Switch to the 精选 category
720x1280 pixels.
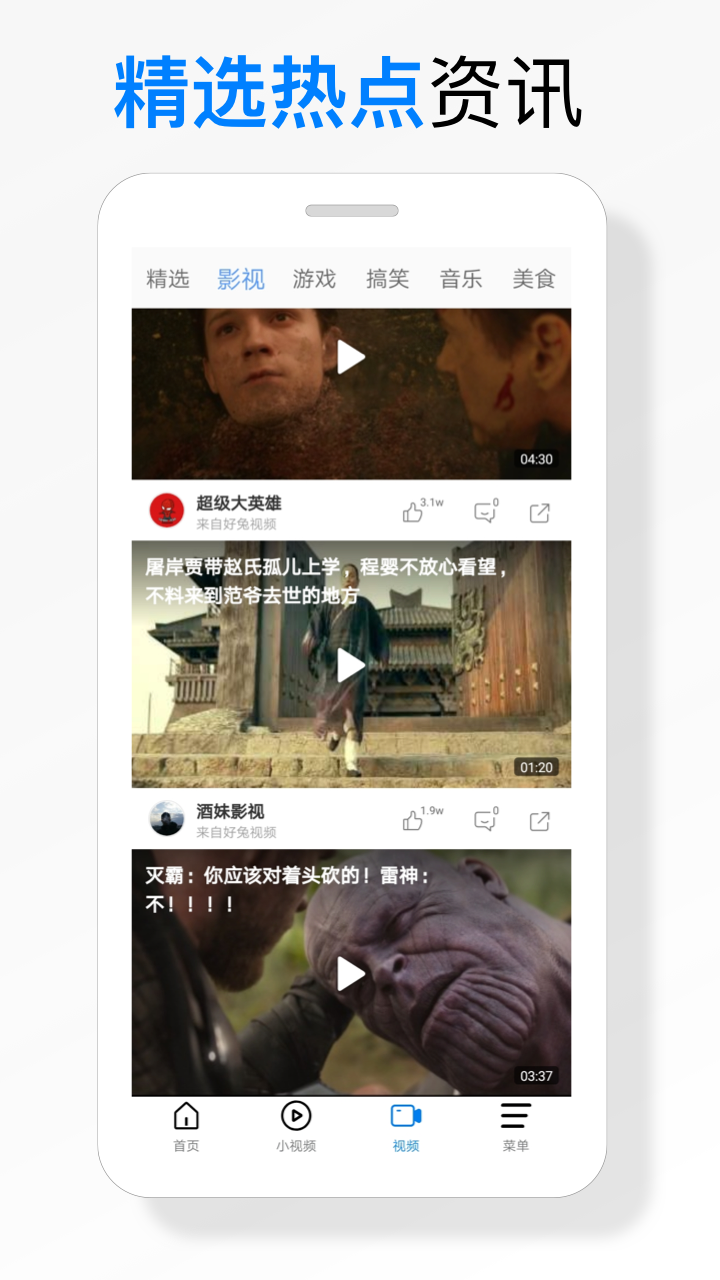pos(168,279)
